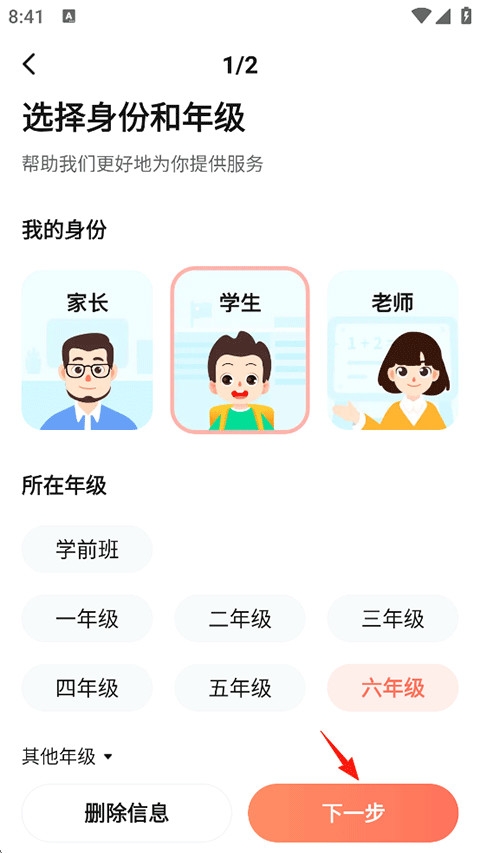The image size is (480, 853).
Task: Tap the highlighted 六年级 chip
Action: tap(393, 688)
